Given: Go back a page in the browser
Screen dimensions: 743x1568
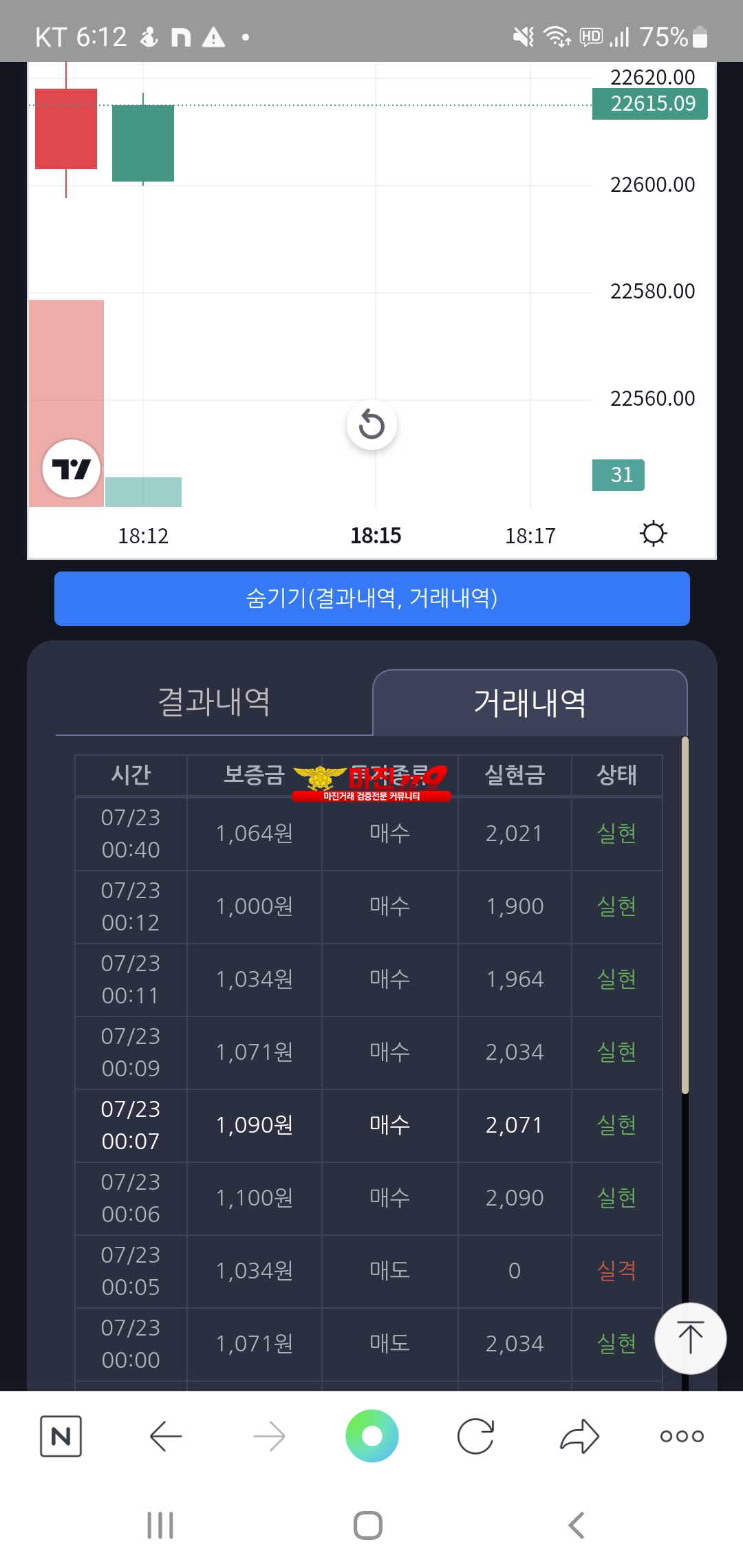Looking at the screenshot, I should click(x=165, y=1436).
